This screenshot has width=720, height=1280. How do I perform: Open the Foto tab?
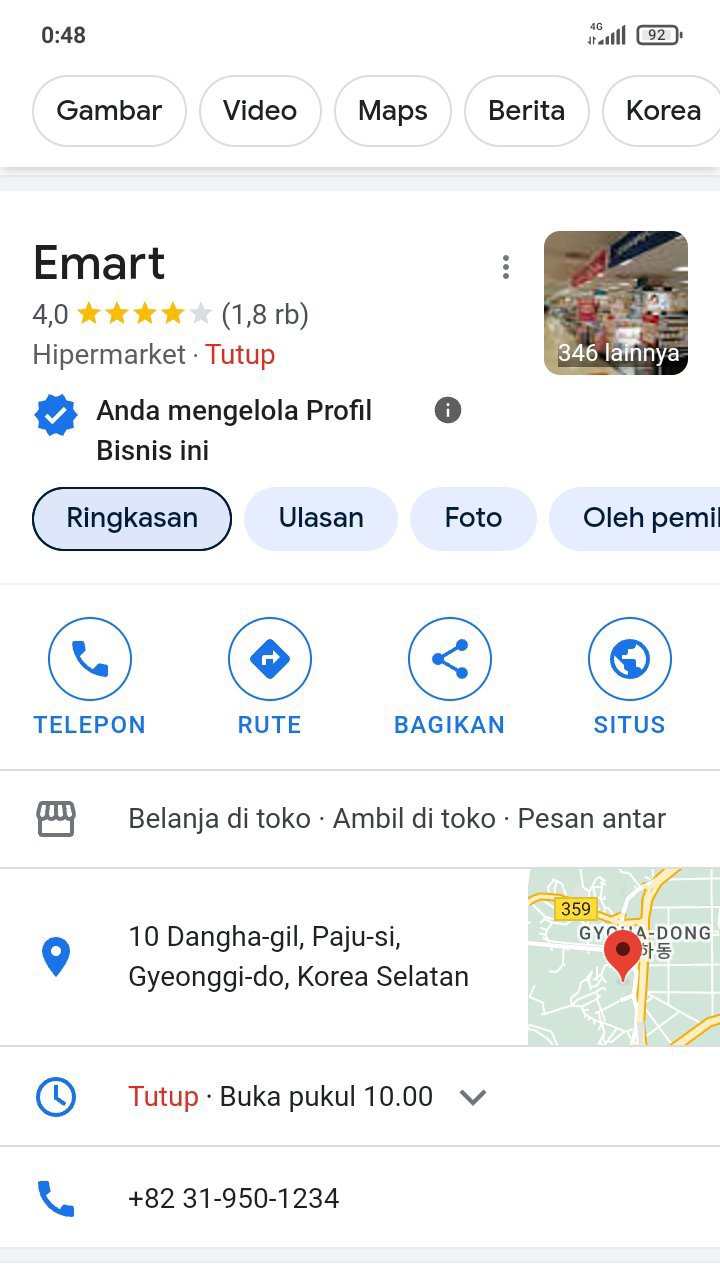pyautogui.click(x=473, y=518)
